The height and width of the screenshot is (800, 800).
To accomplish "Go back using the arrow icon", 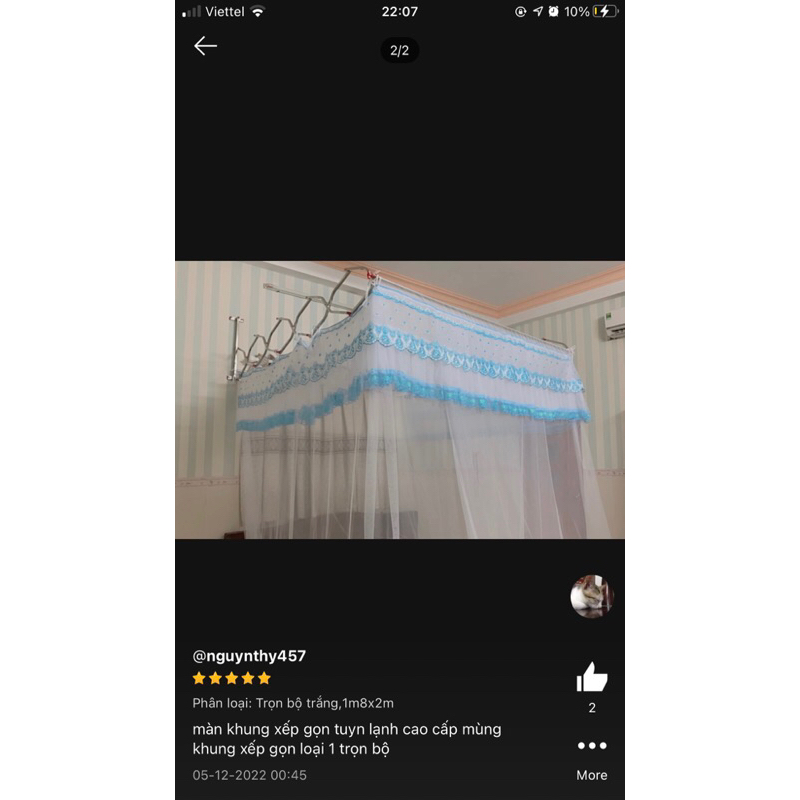I will (x=205, y=46).
